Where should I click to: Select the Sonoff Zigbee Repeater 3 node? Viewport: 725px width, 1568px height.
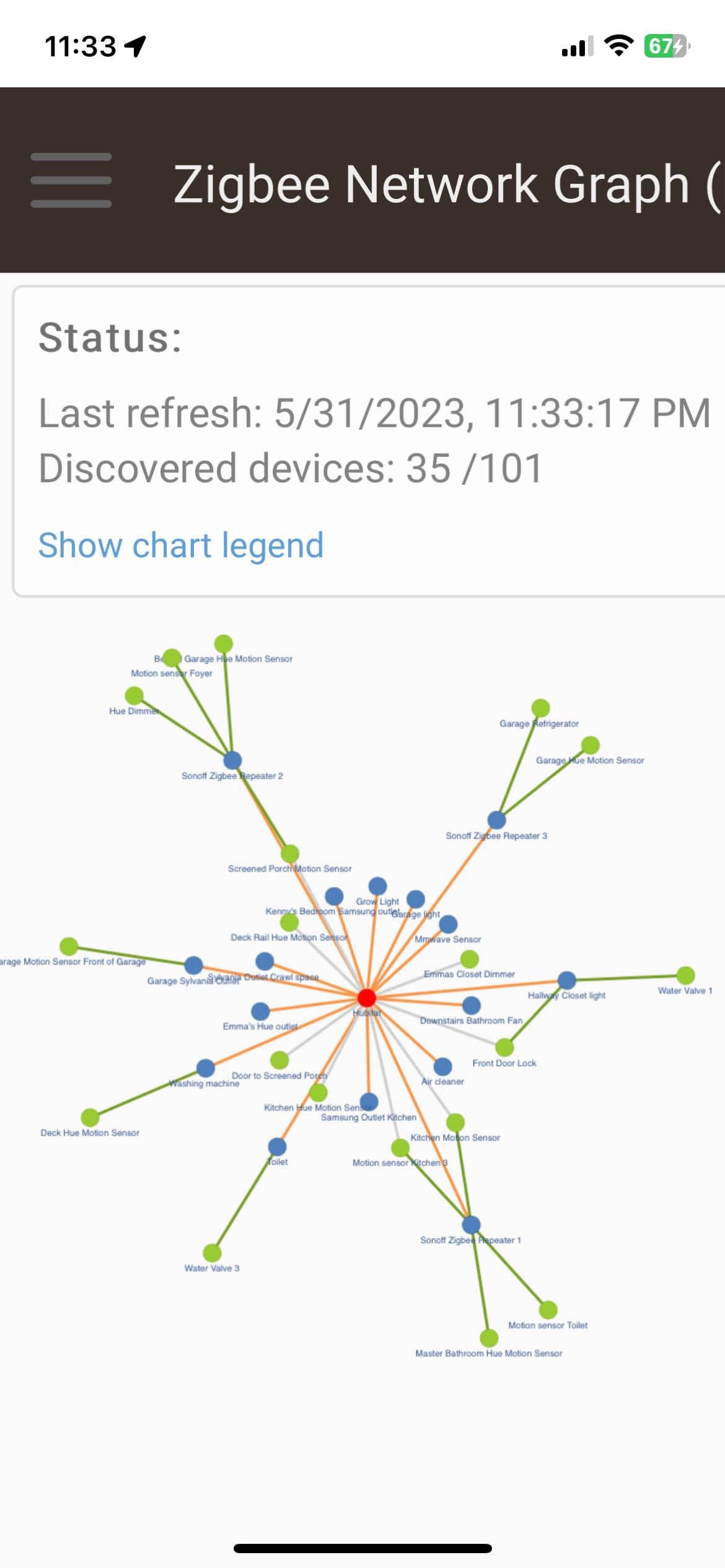point(496,820)
